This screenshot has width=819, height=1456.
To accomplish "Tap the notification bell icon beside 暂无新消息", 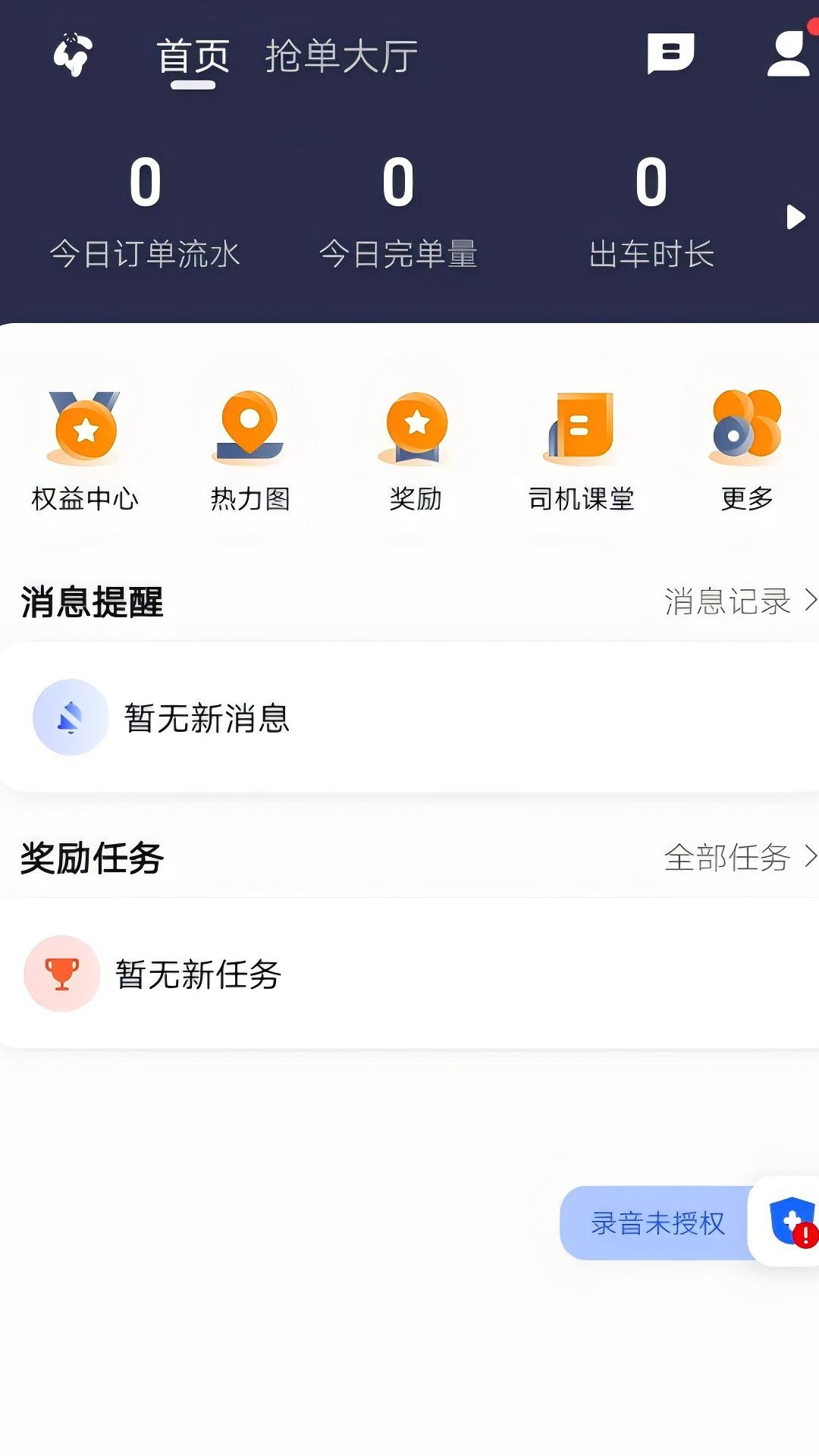I will click(69, 717).
